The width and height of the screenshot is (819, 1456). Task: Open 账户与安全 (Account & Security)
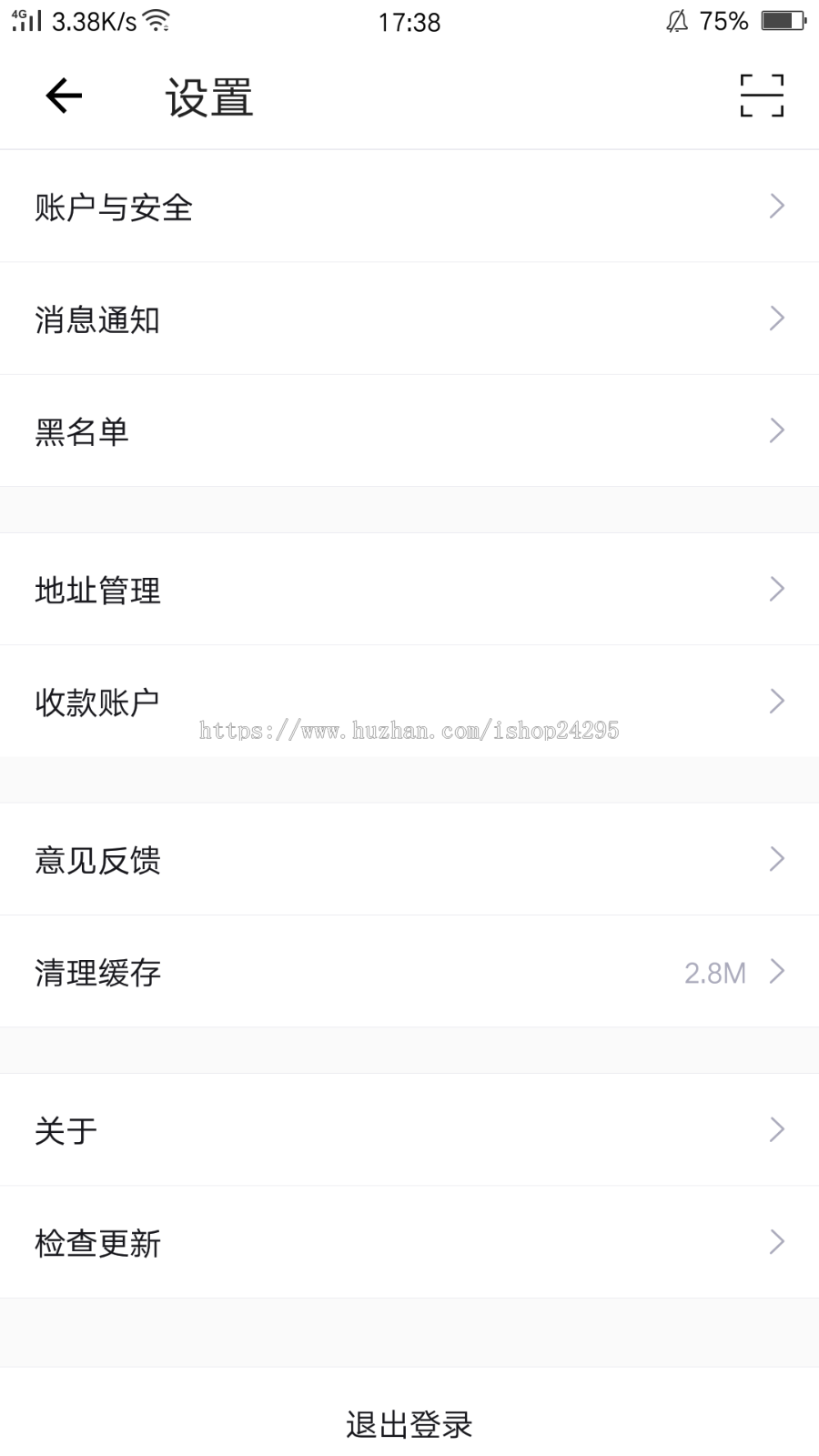[x=114, y=207]
